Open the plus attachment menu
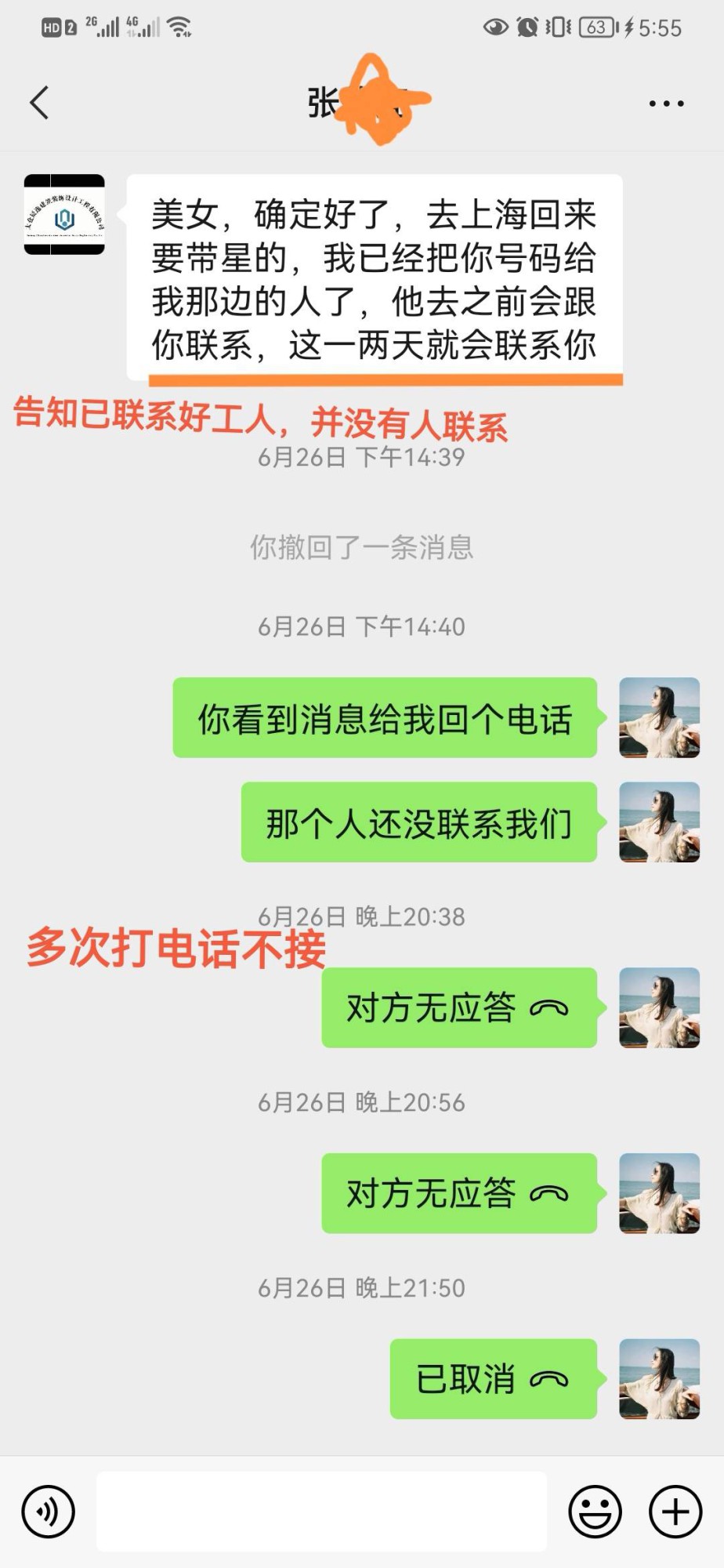The width and height of the screenshot is (724, 1568). pyautogui.click(x=675, y=1511)
